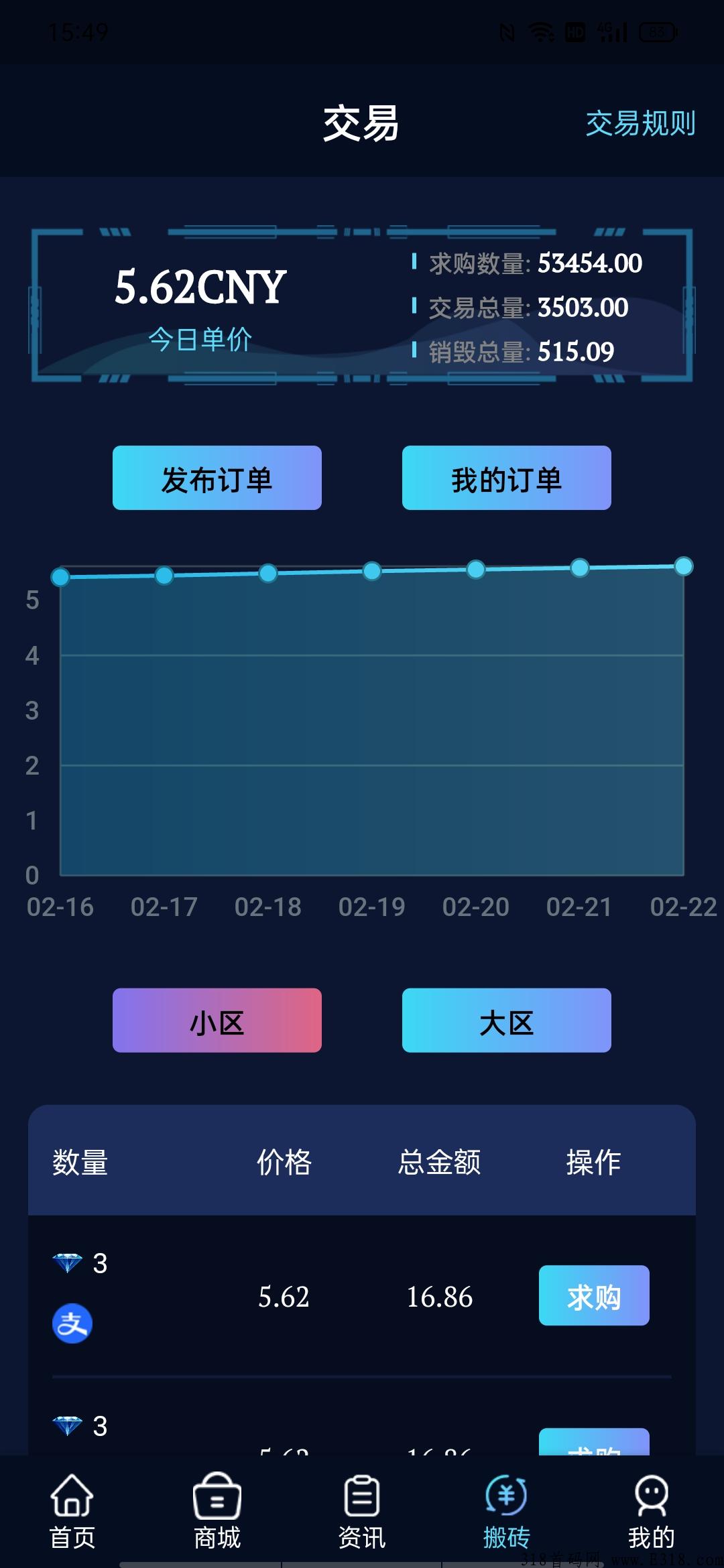Click the 02-16 date label on chart
This screenshot has width=724, height=1568.
click(61, 907)
